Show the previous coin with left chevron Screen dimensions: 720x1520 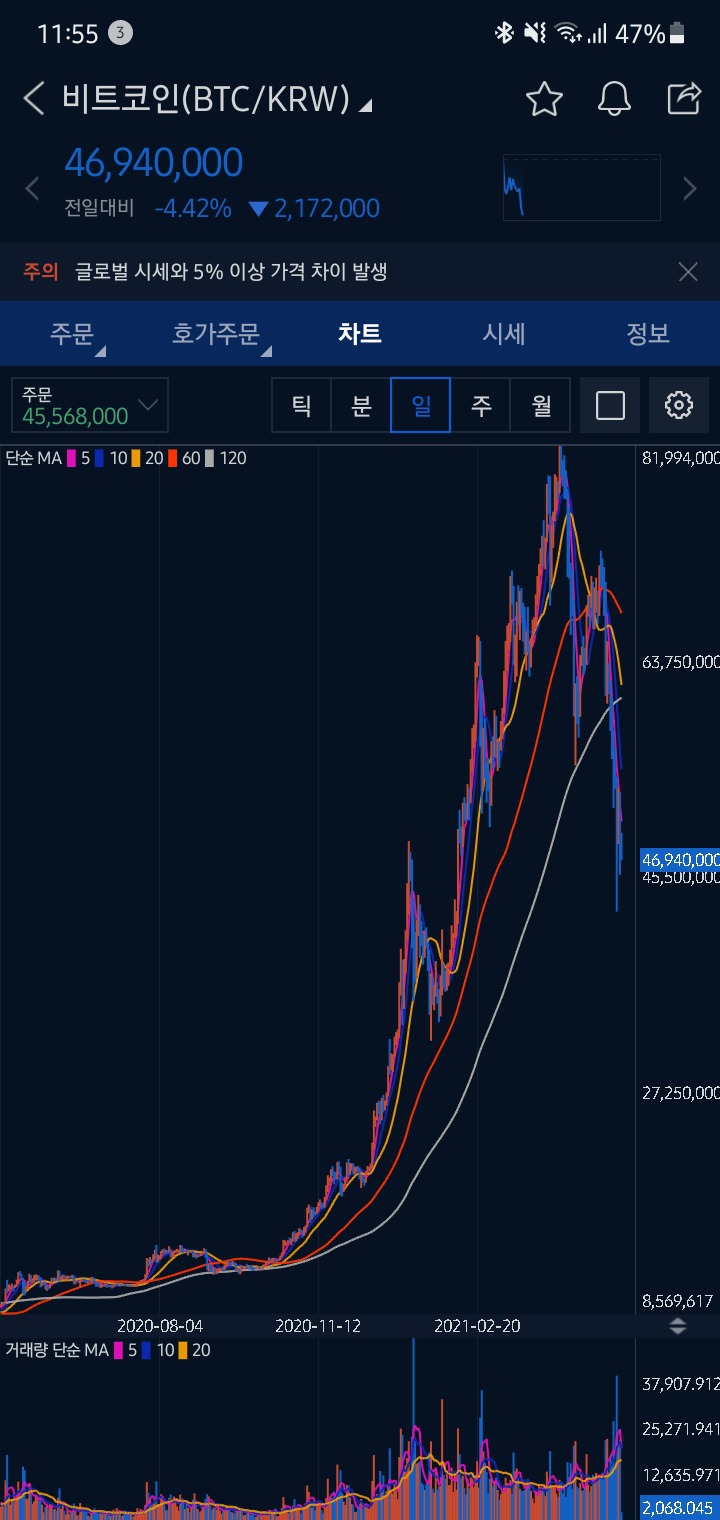pos(32,188)
